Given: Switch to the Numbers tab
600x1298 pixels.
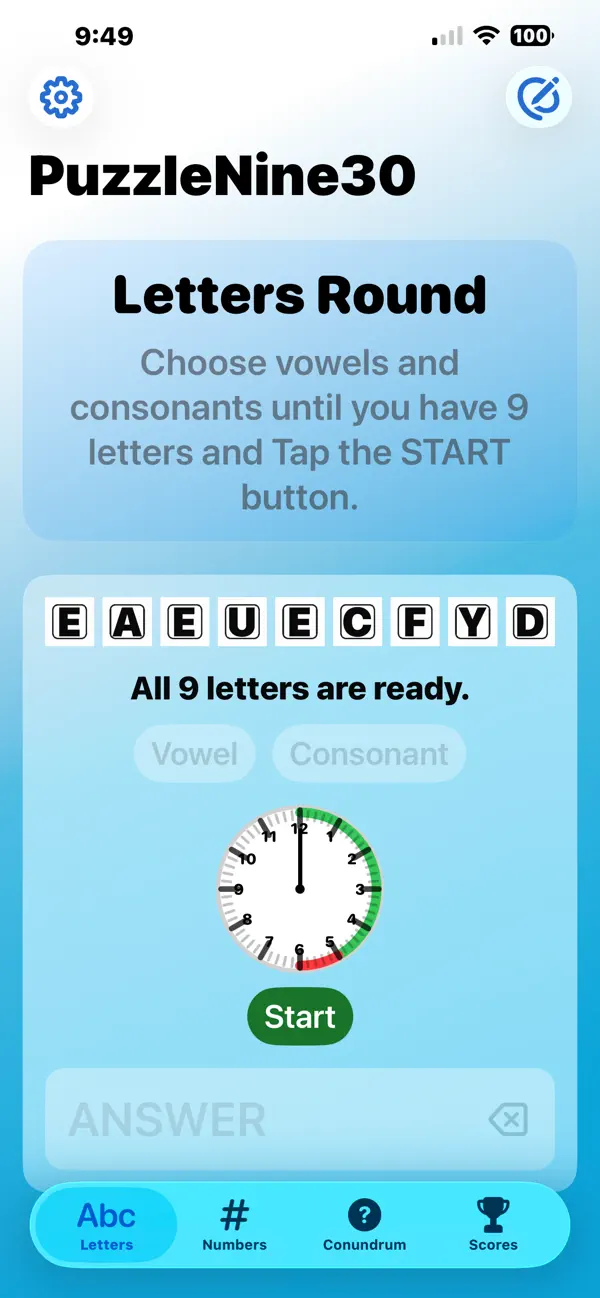Looking at the screenshot, I should (235, 1226).
